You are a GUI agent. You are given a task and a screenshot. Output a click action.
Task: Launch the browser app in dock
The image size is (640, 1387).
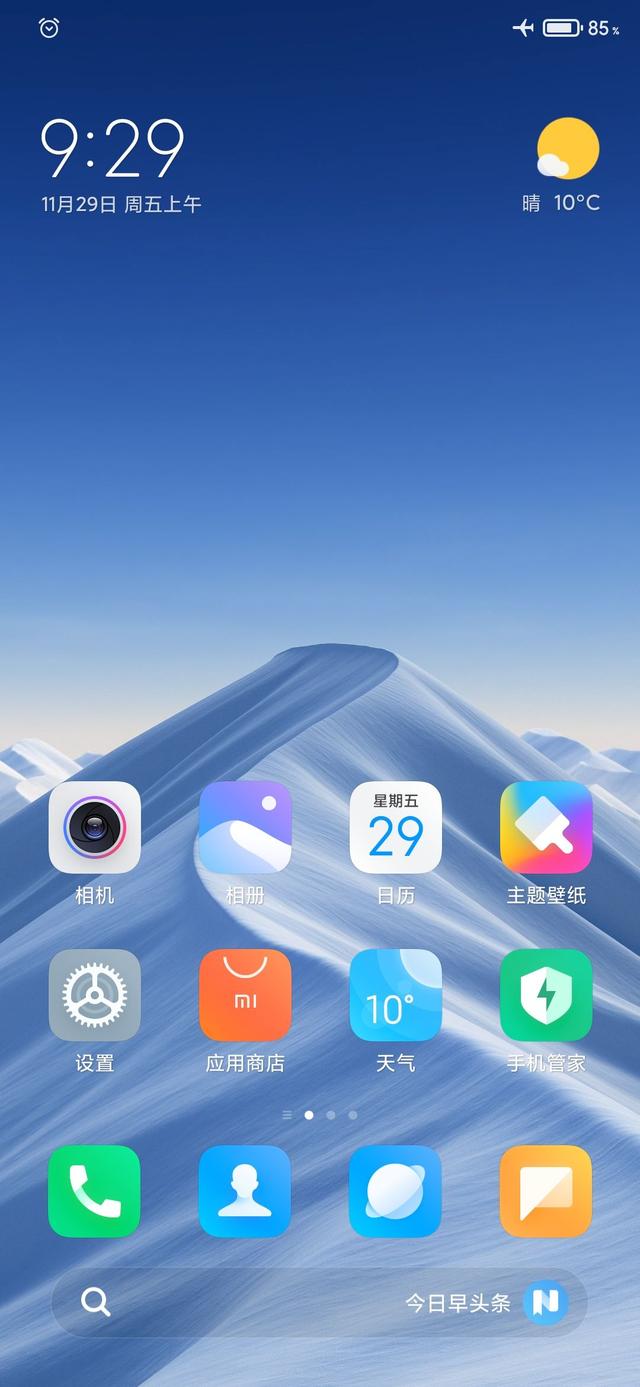coord(396,1191)
